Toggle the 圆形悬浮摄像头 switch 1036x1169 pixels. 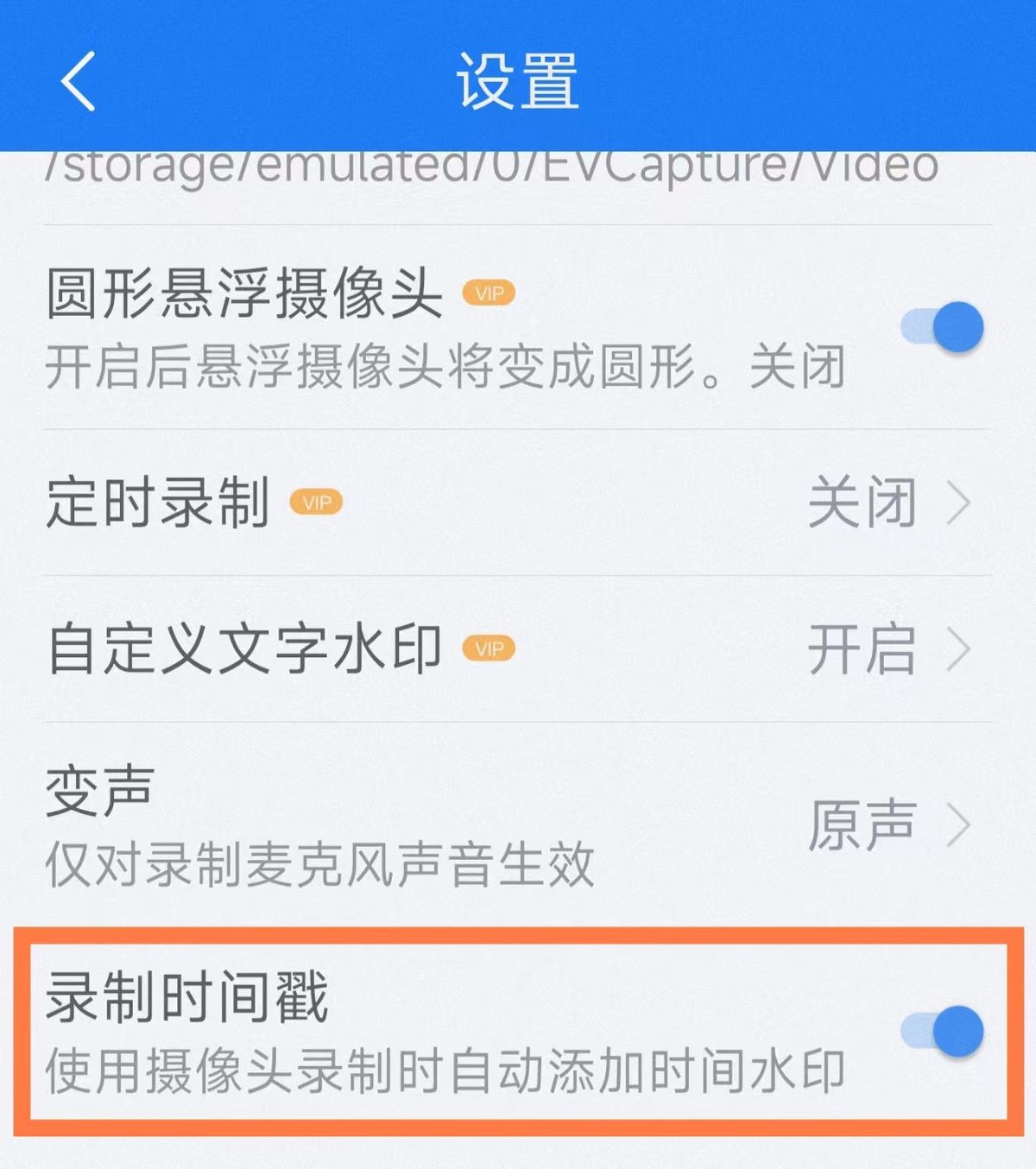tap(942, 327)
